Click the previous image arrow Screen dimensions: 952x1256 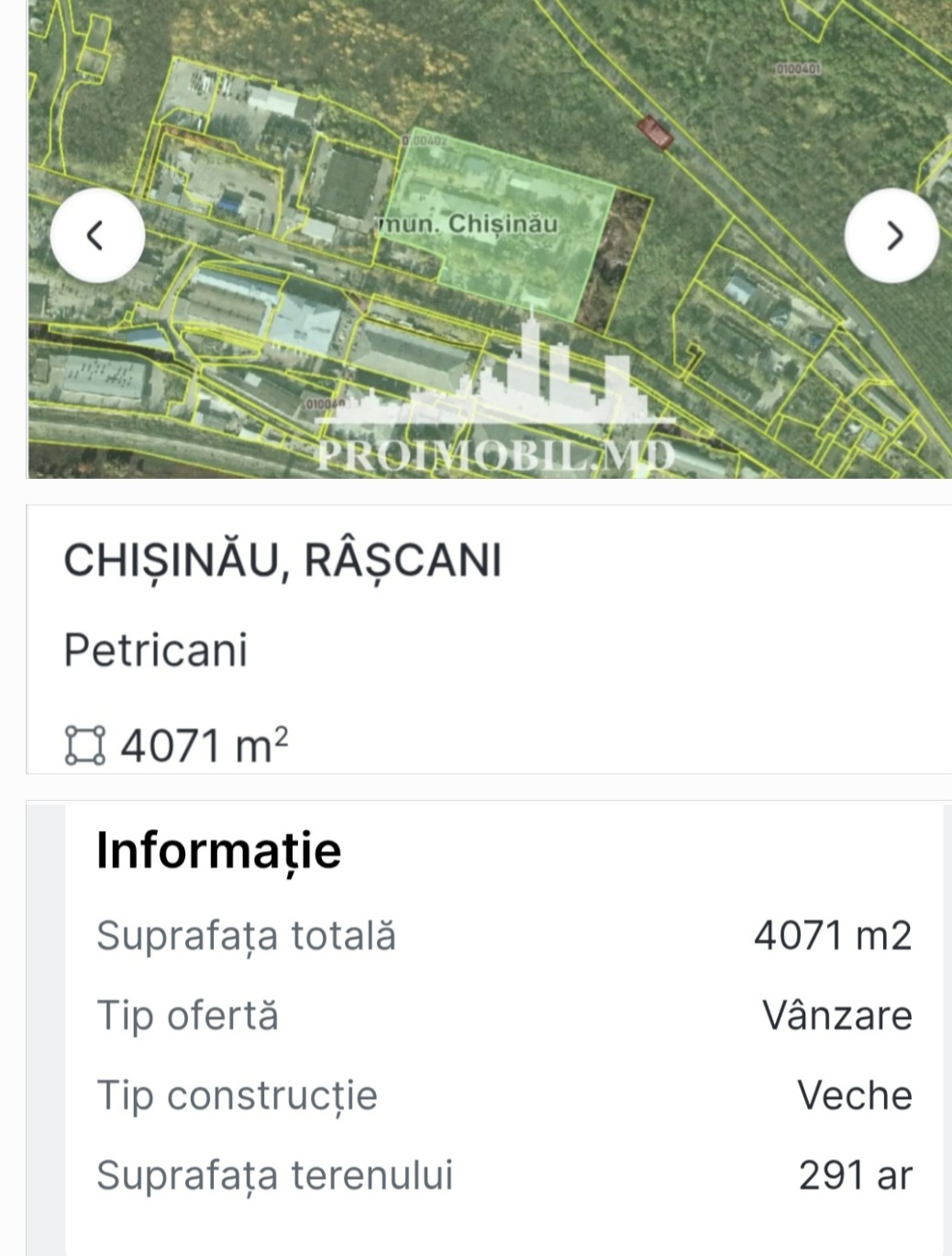pos(95,235)
